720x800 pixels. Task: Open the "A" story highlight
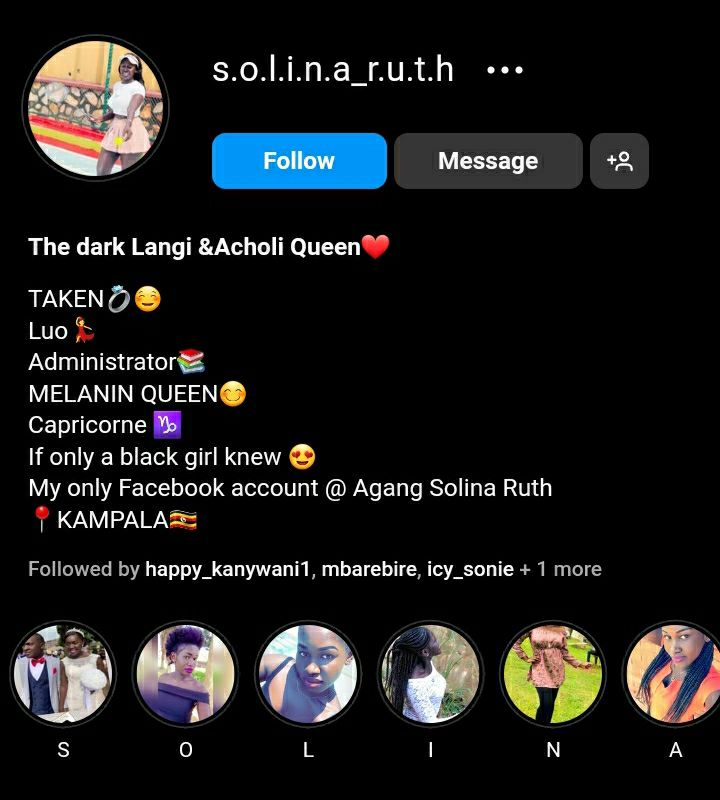tap(672, 675)
